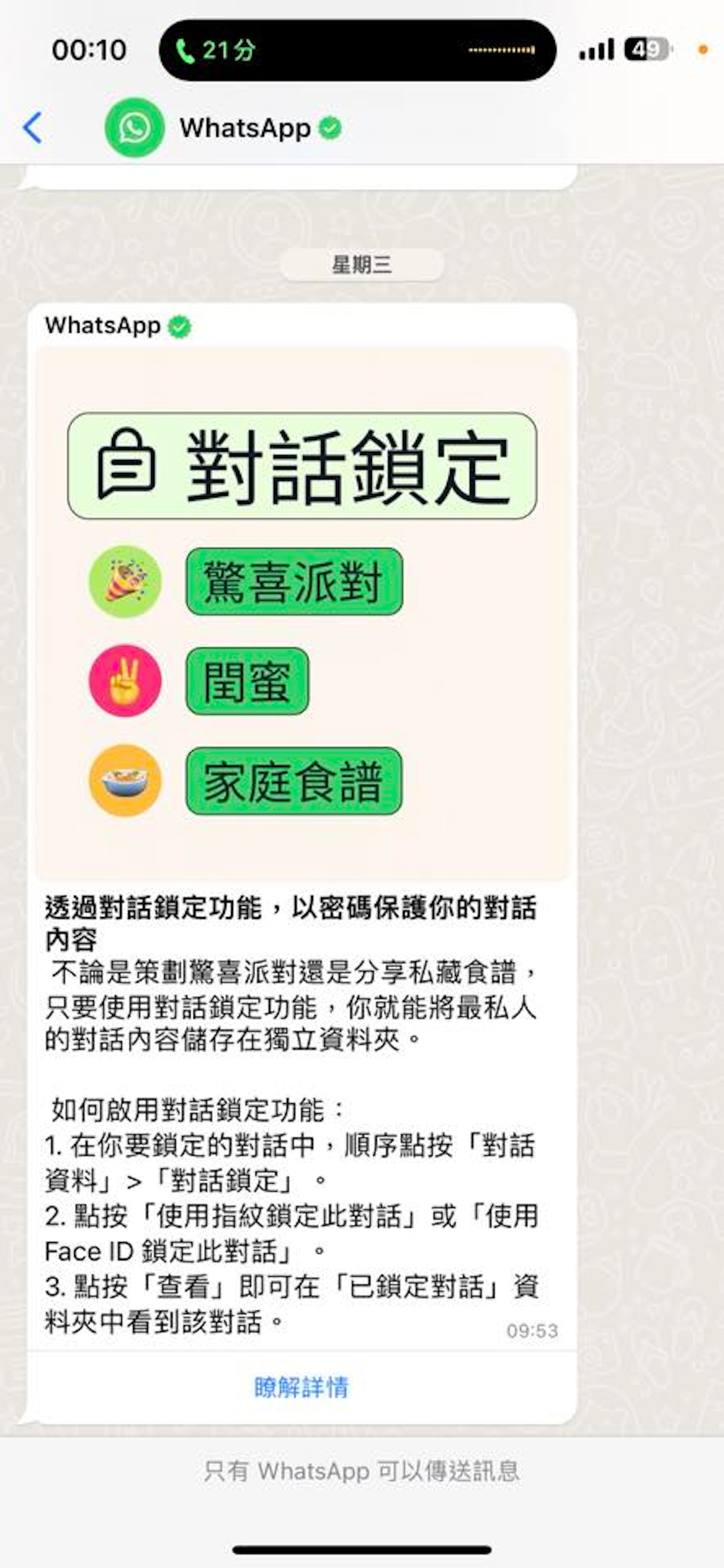This screenshot has width=724, height=1568.
Task: Open the WhatsApp official account info
Action: click(x=245, y=128)
